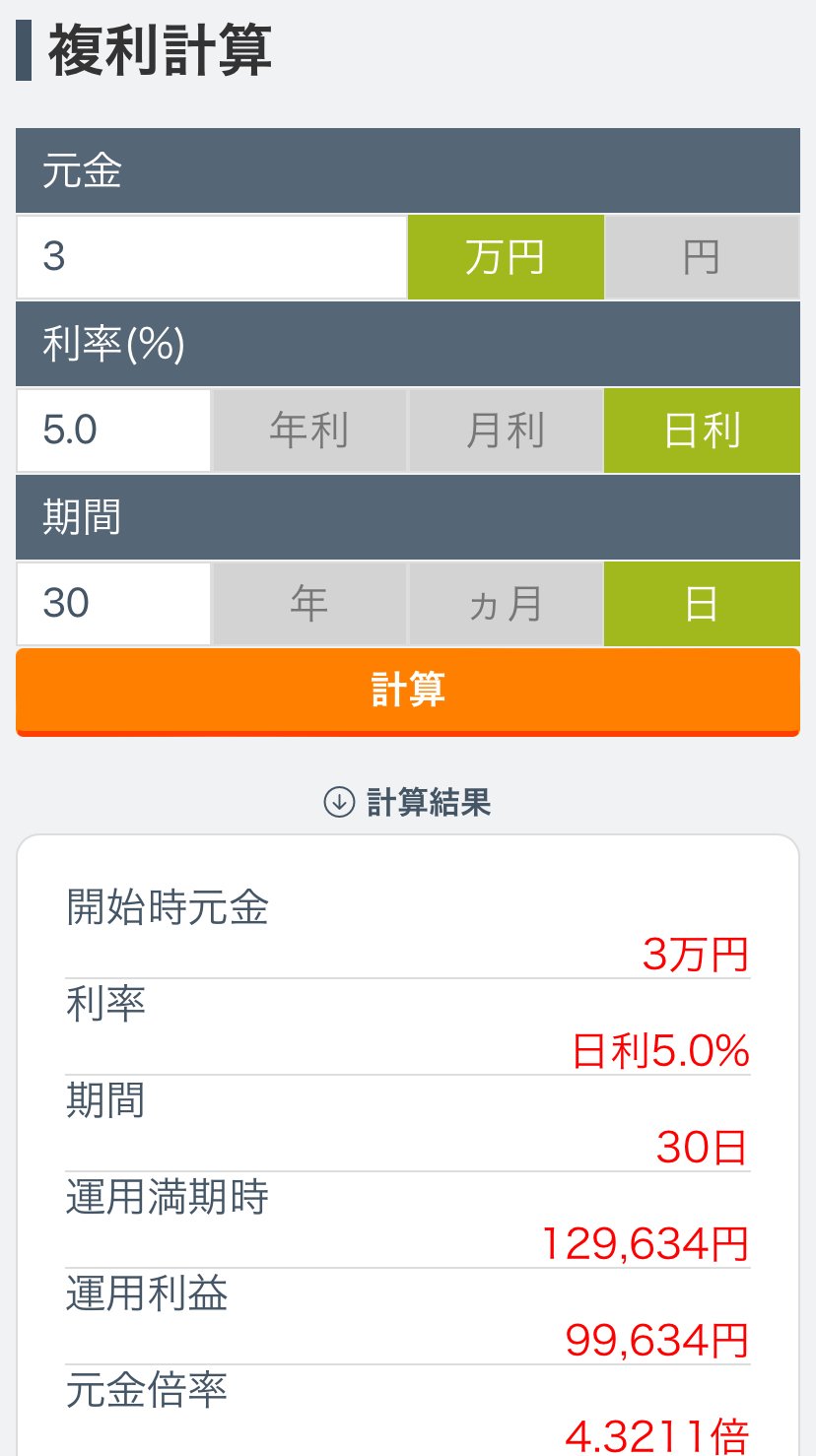
Task: Set the period unit to 日
Action: point(702,604)
